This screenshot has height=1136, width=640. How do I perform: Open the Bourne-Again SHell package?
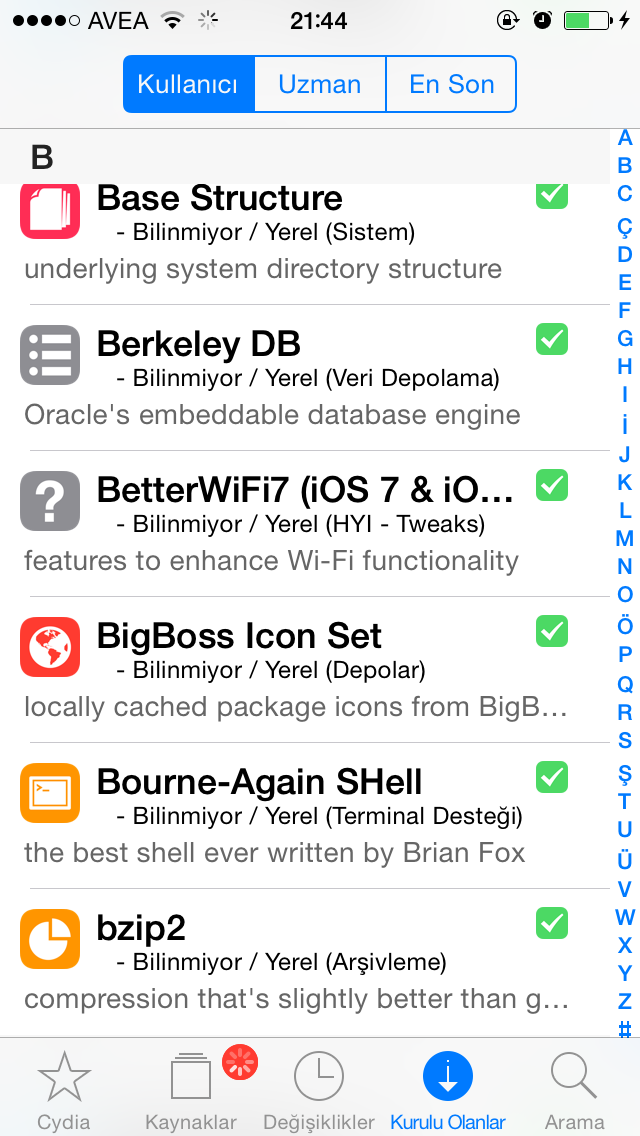point(304,816)
